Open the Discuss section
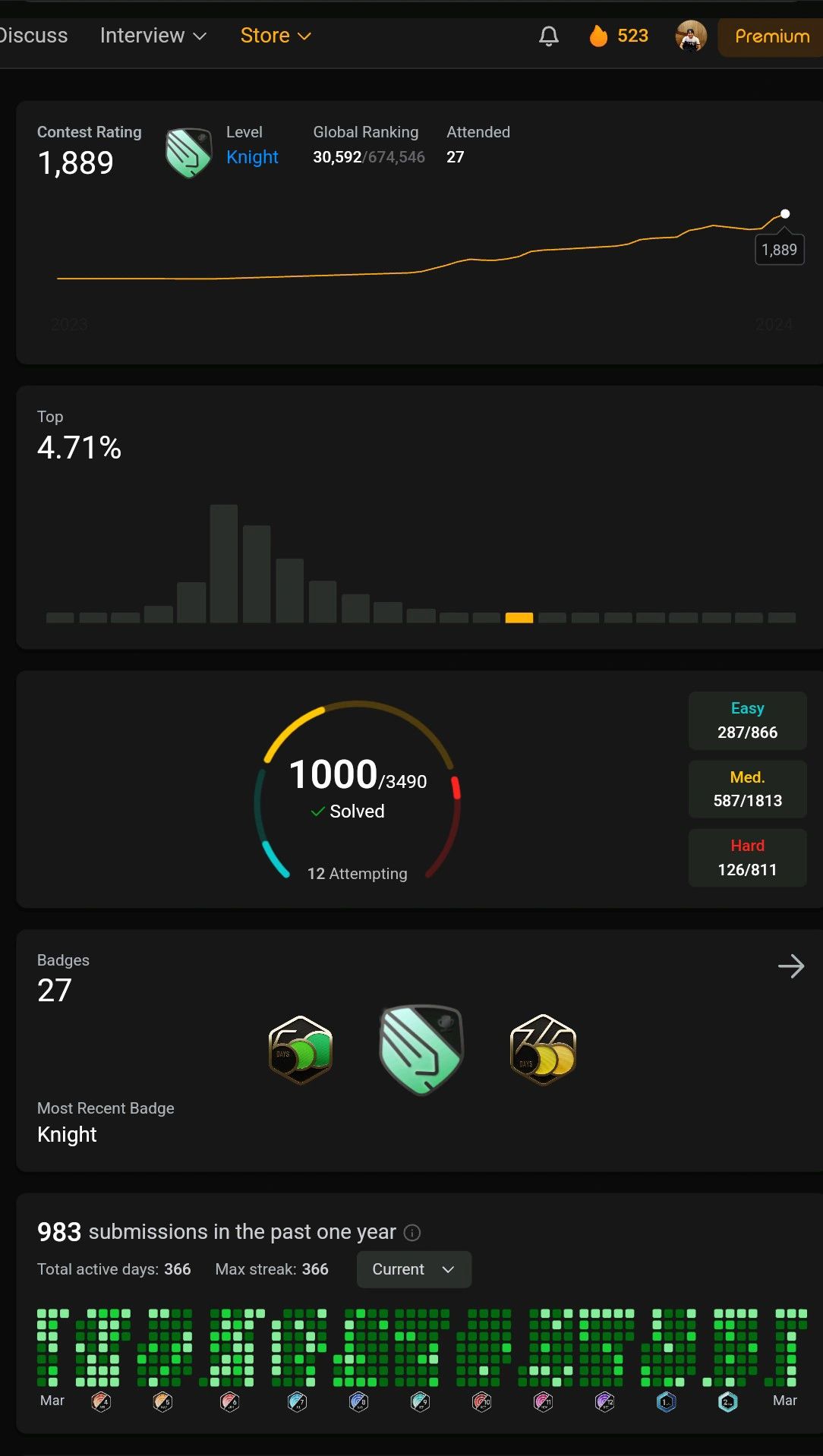Viewport: 823px width, 1456px height. click(x=33, y=36)
